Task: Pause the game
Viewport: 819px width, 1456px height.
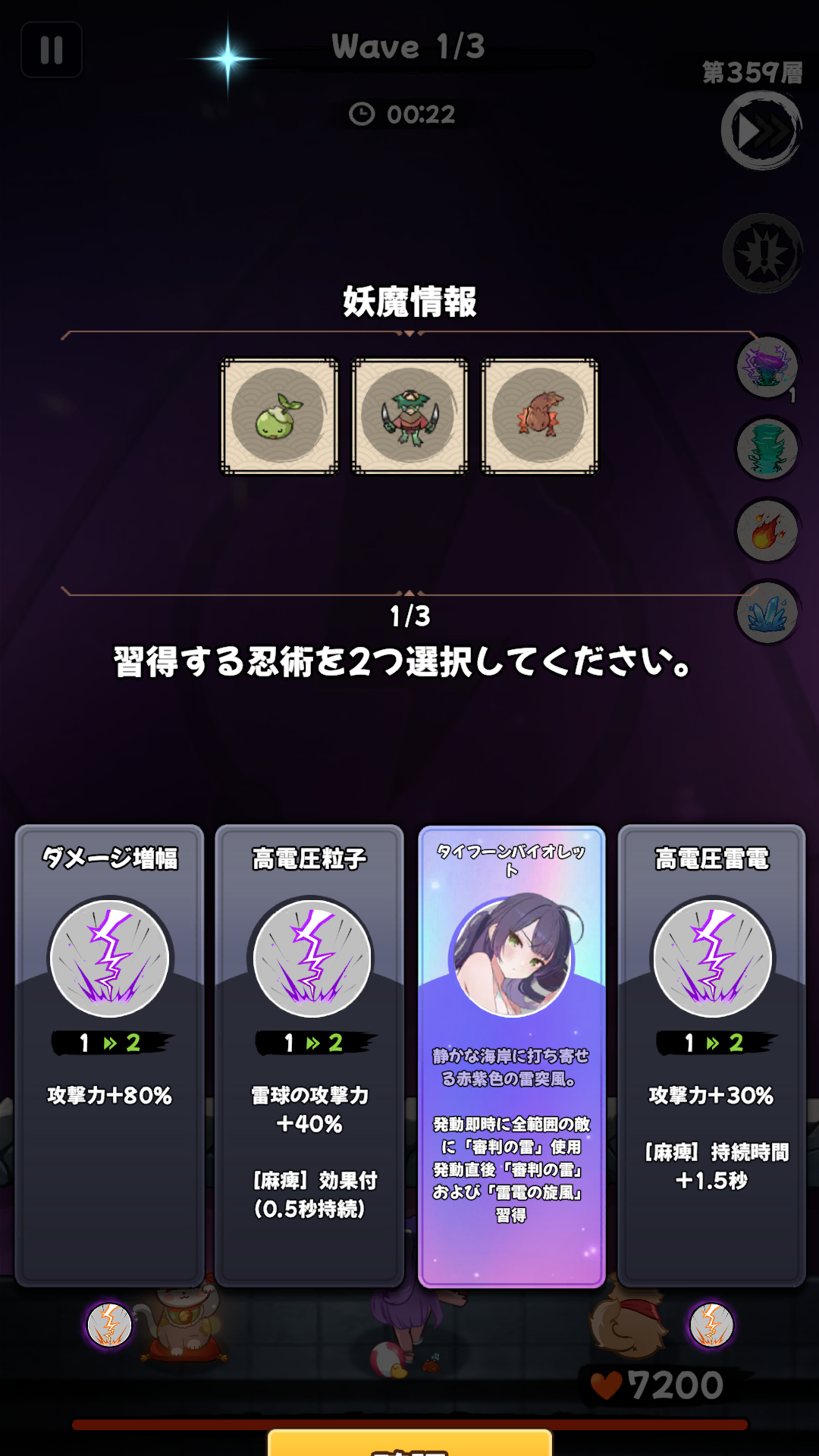Action: click(x=51, y=50)
